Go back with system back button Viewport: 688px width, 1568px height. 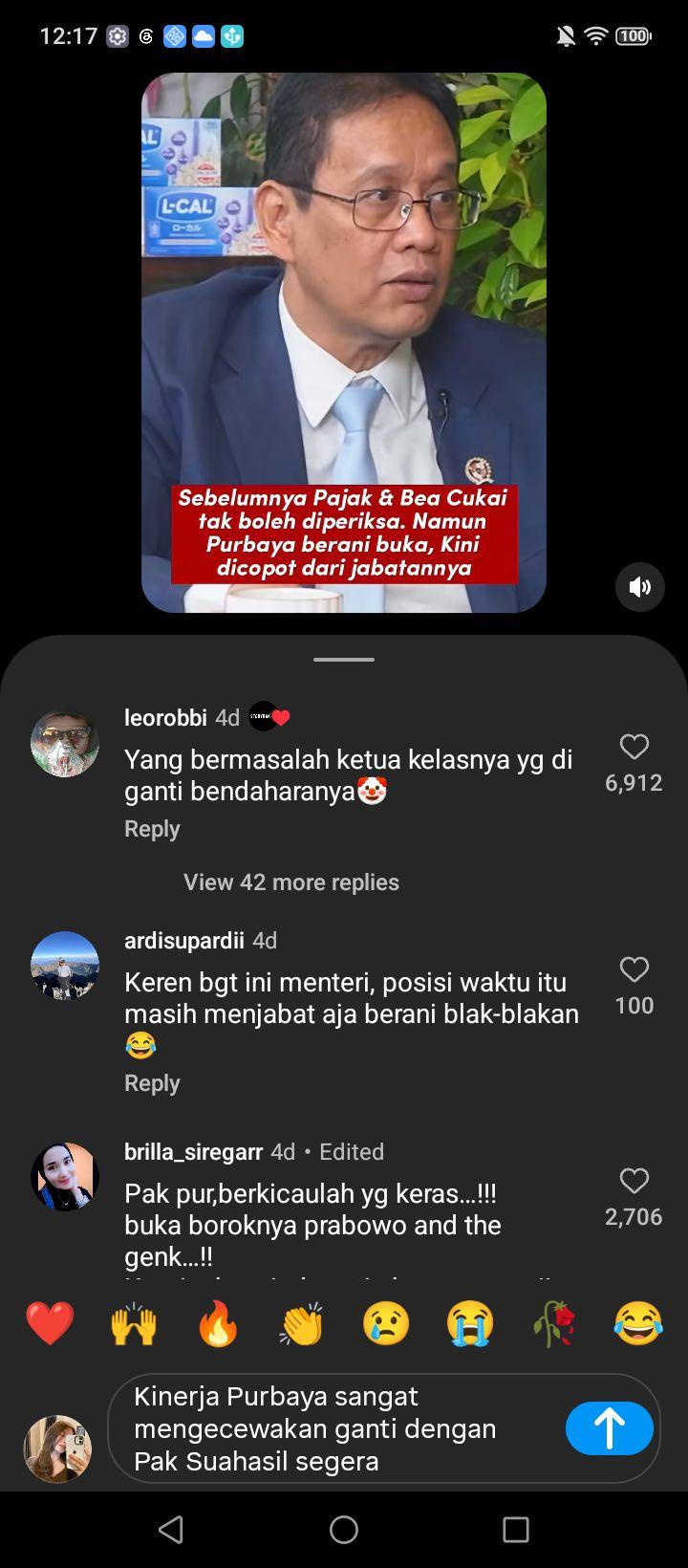[171, 1530]
